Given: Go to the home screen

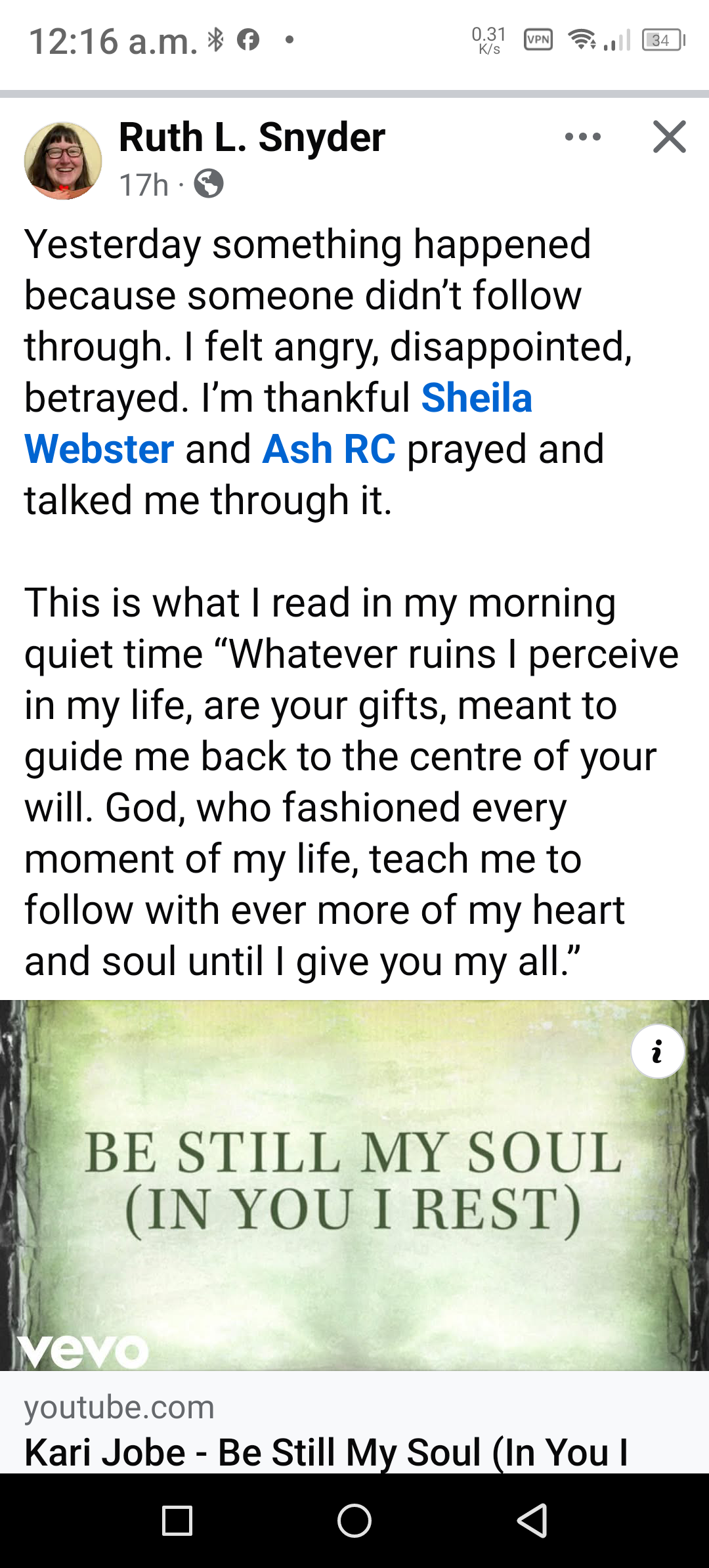Looking at the screenshot, I should [x=354, y=1521].
